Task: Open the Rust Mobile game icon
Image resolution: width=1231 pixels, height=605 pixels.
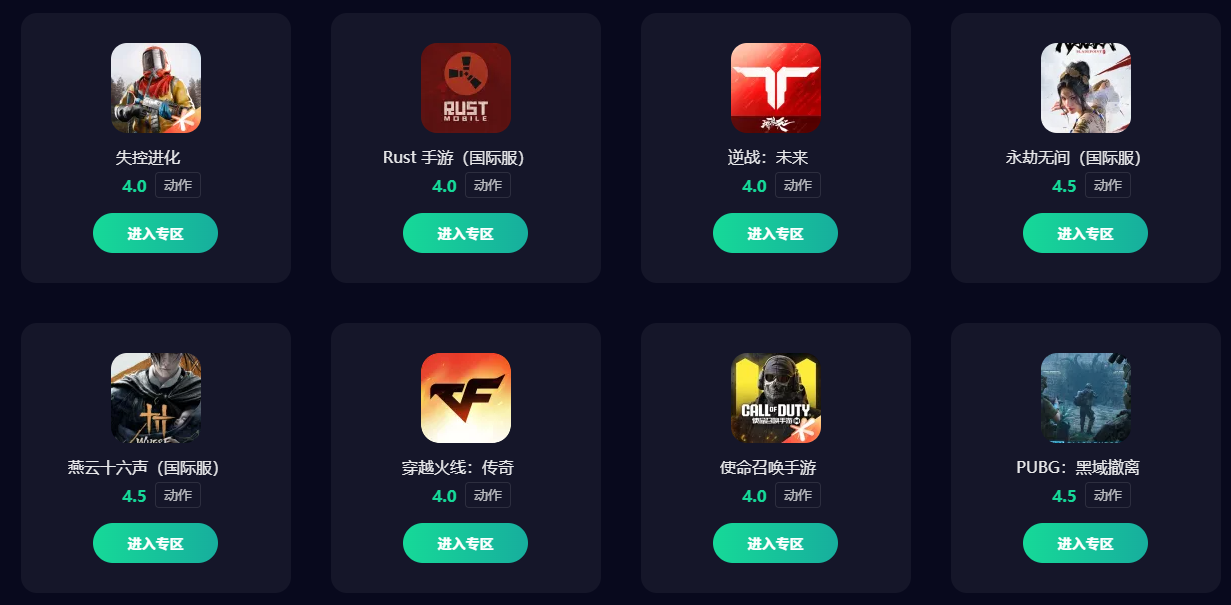Action: click(466, 88)
